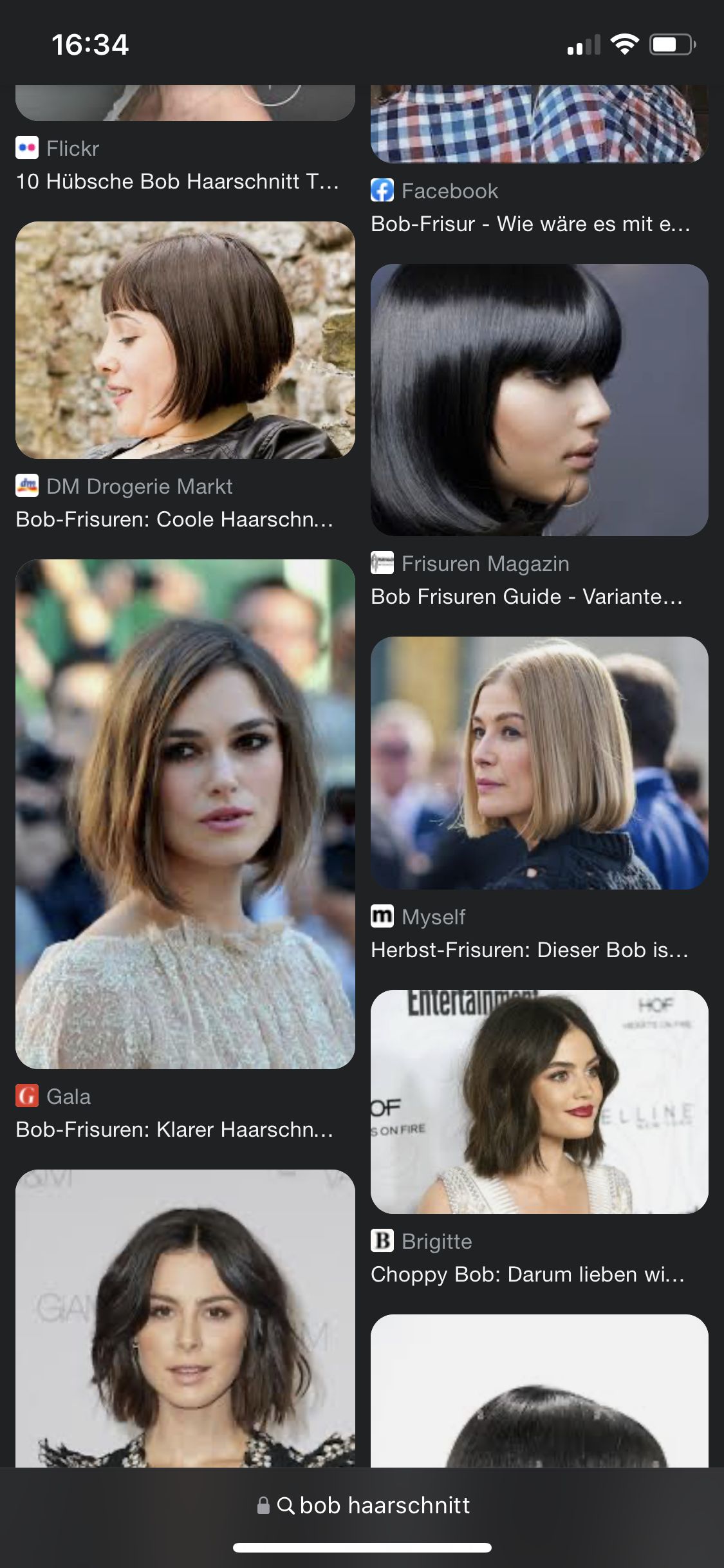Screen dimensions: 724x1568
Task: Open the Flickr 10 Hübsche Bob result
Action: [x=177, y=182]
